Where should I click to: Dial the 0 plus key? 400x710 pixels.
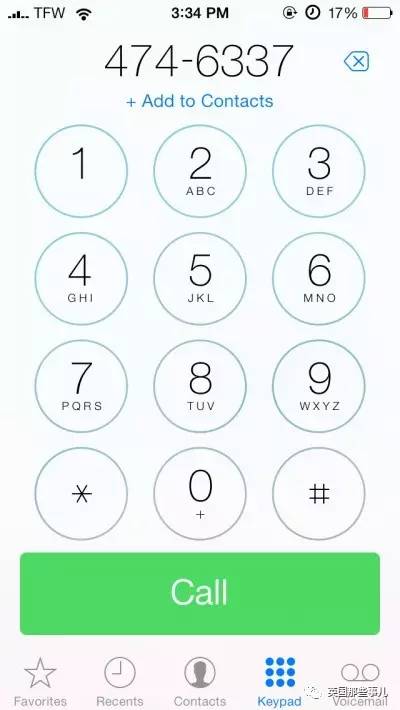click(200, 494)
